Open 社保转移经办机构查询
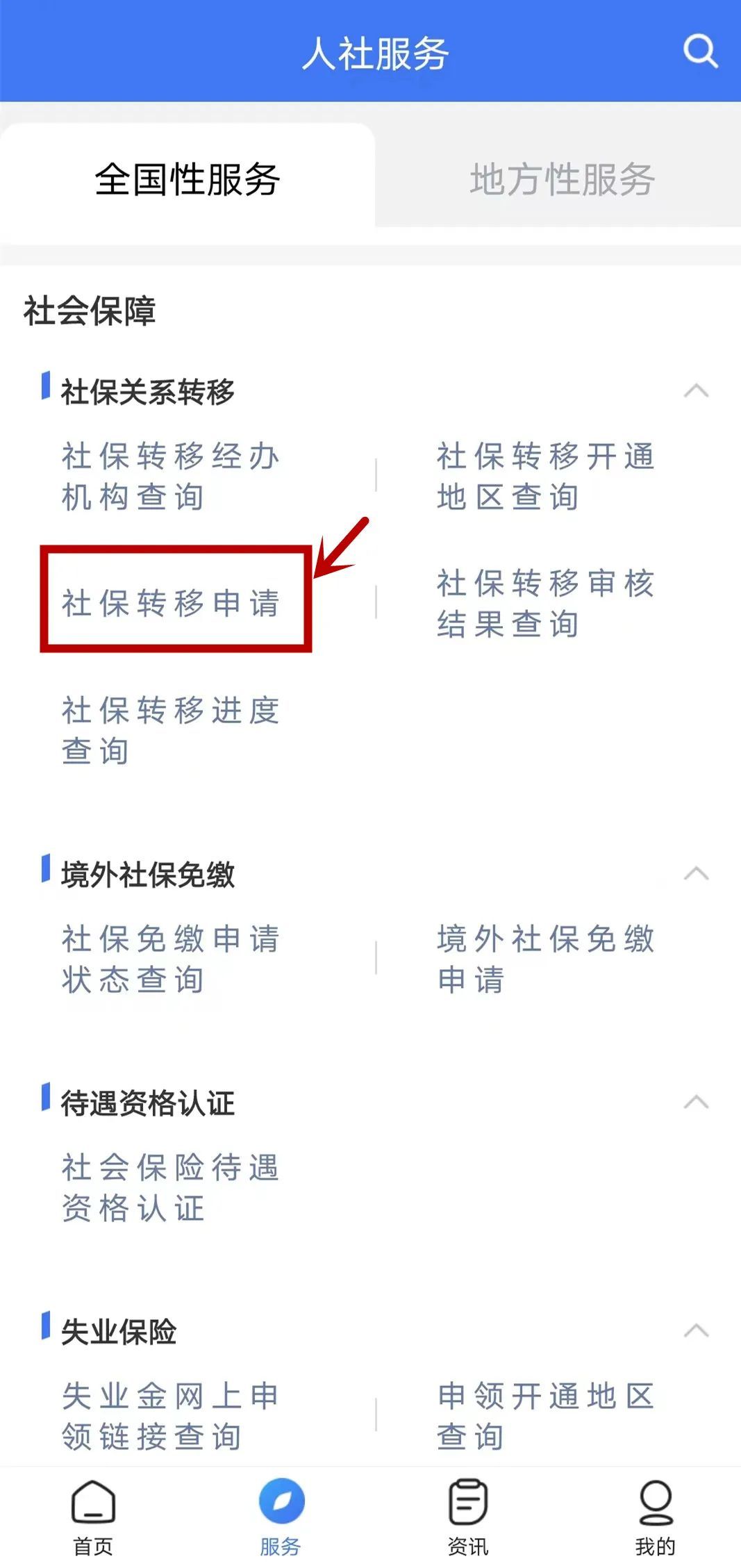Image resolution: width=741 pixels, height=1568 pixels. pyautogui.click(x=170, y=477)
